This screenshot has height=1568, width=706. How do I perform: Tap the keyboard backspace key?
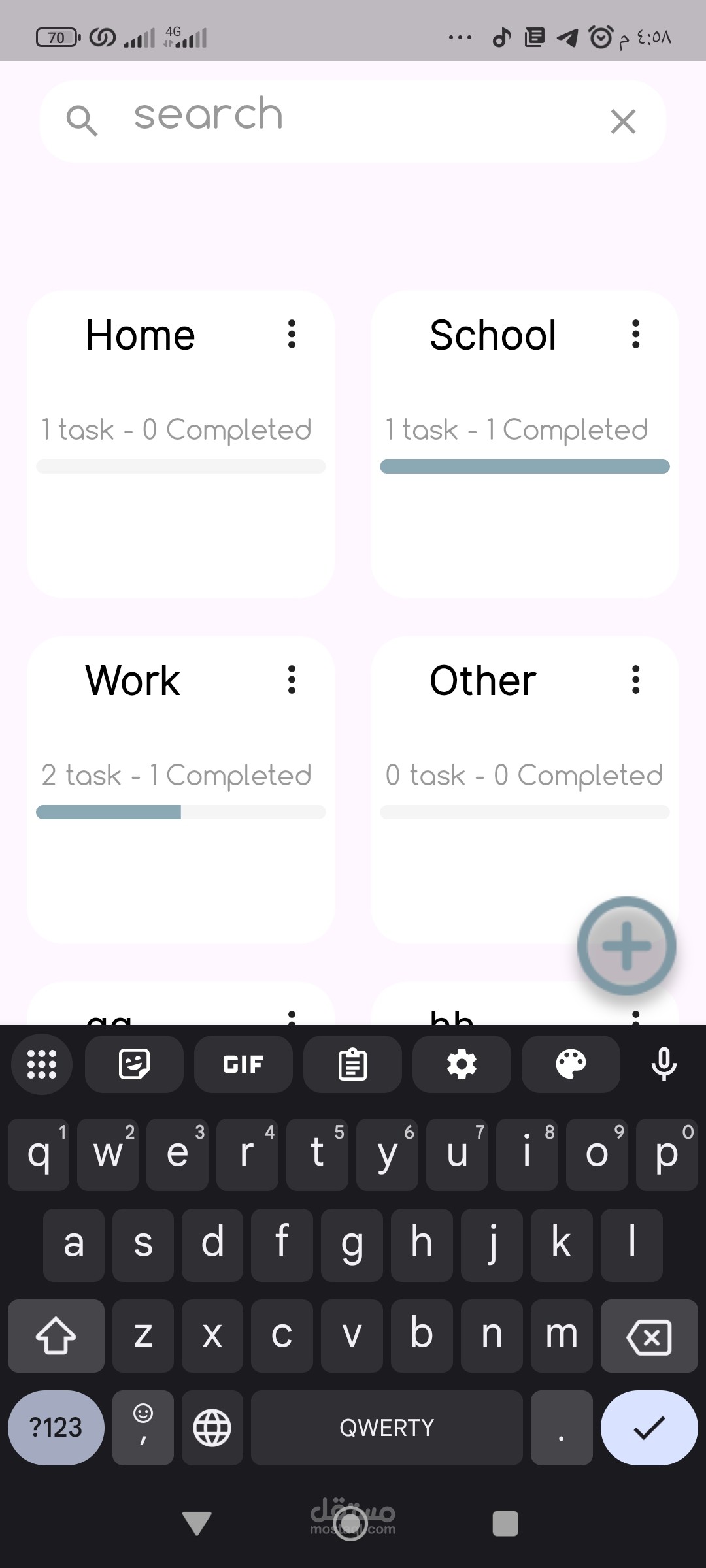click(x=648, y=1336)
